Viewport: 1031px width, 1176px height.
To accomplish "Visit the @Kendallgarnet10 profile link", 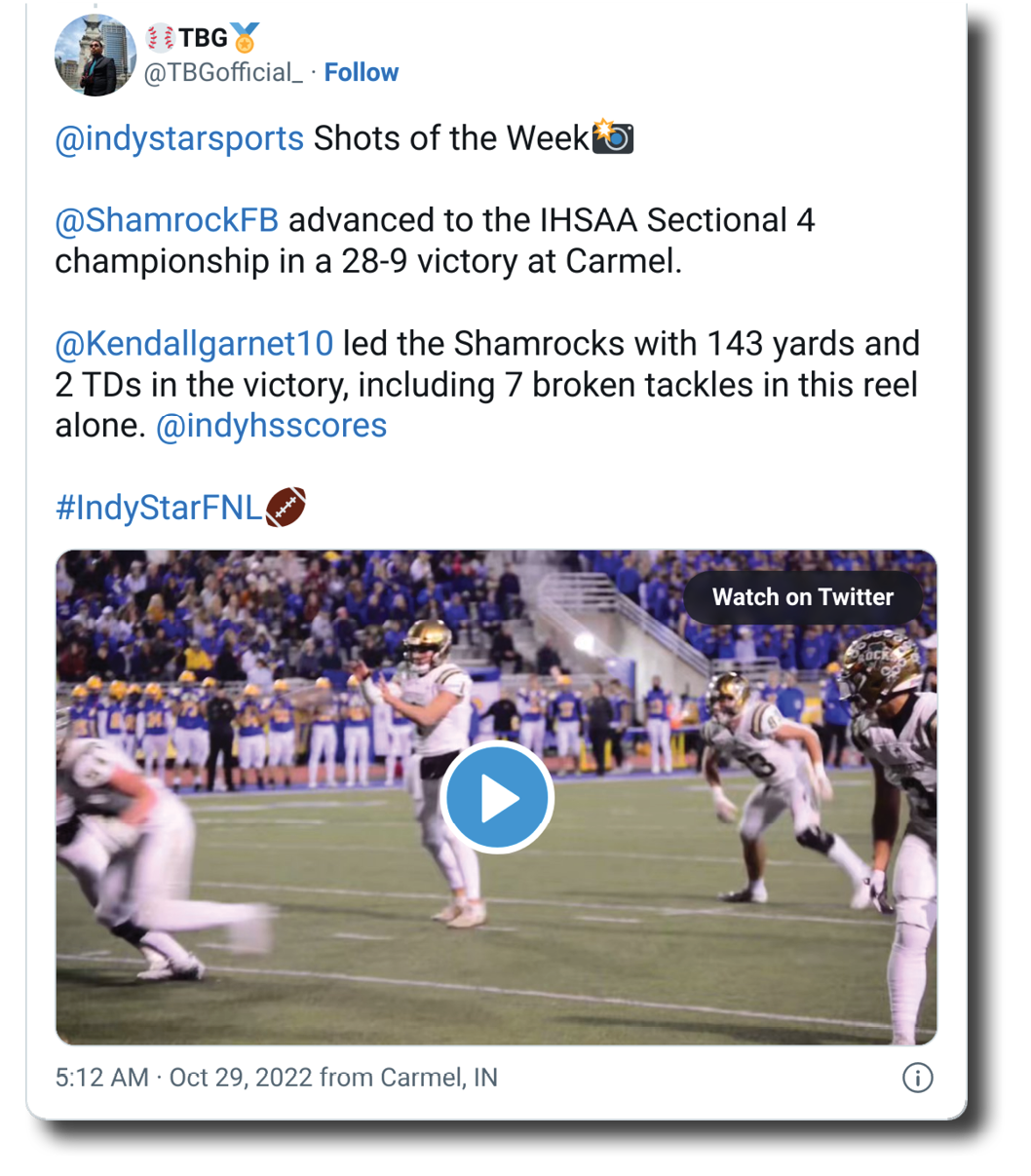I will click(x=194, y=344).
